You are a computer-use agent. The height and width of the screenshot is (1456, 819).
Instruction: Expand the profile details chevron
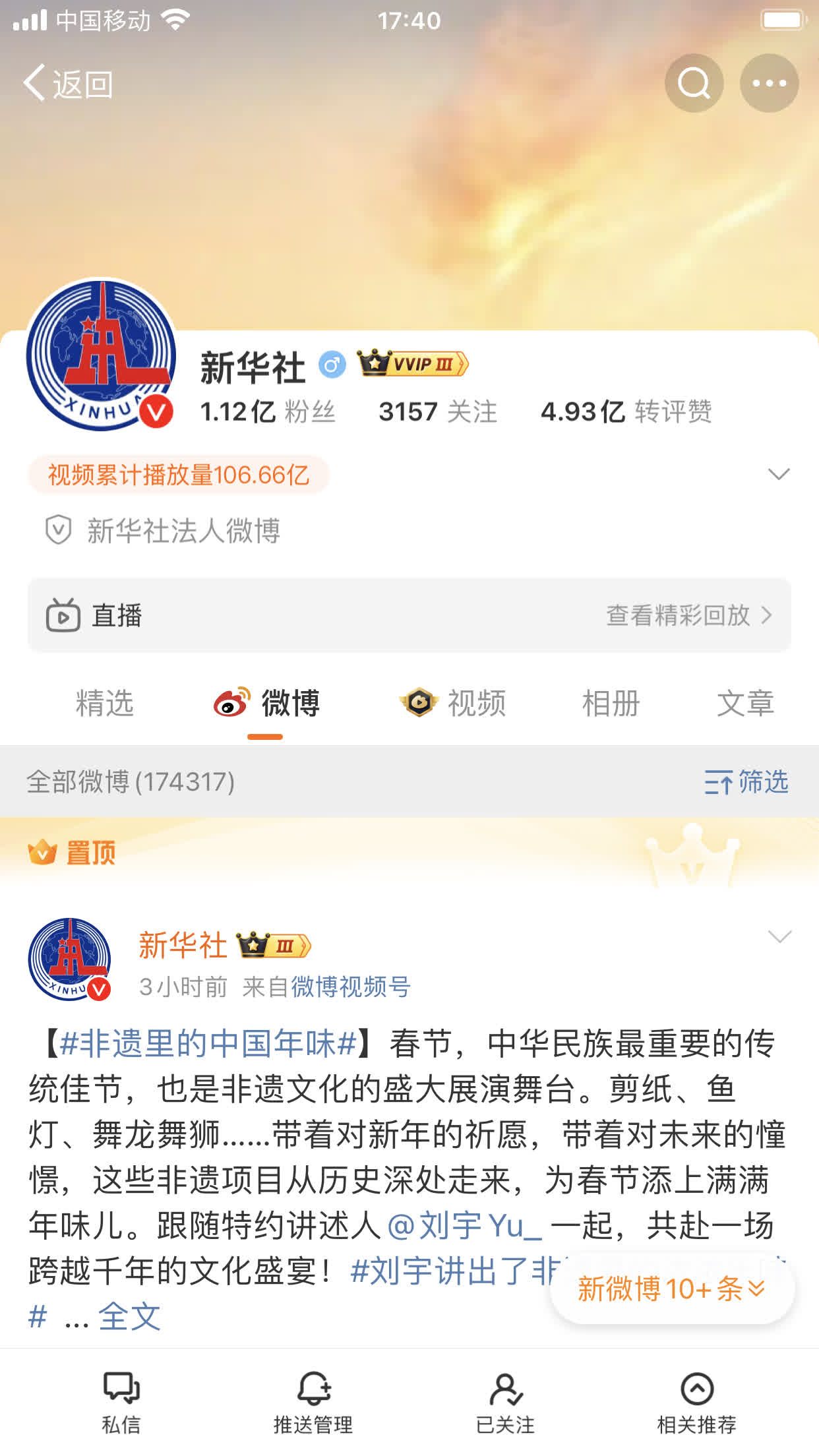pyautogui.click(x=779, y=474)
